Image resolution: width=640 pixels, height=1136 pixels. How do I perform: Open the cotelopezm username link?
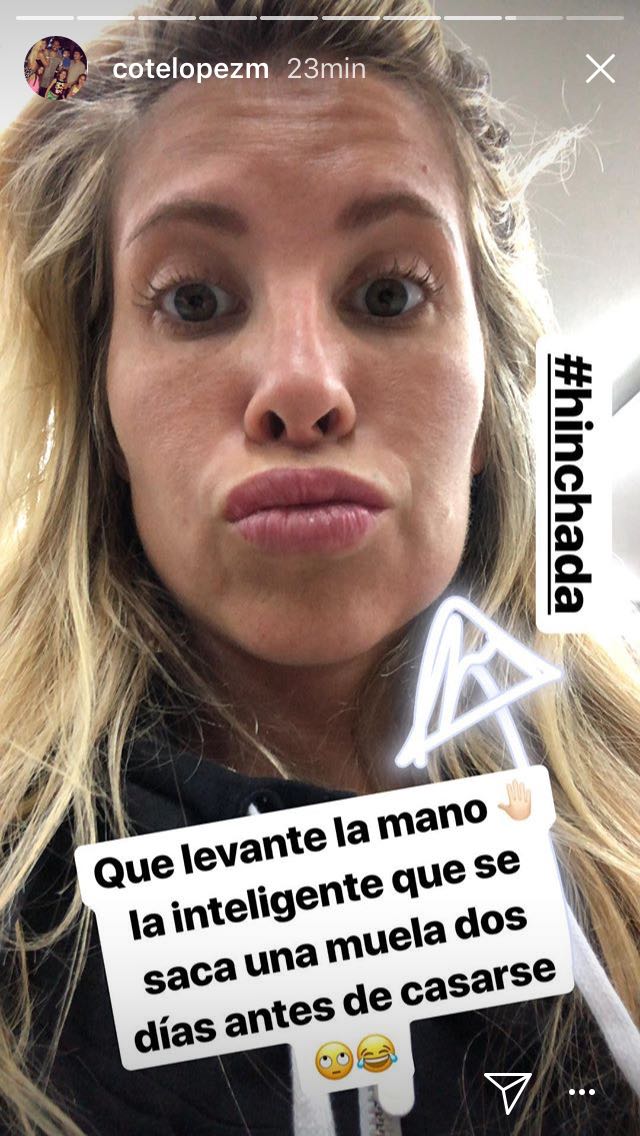[191, 69]
